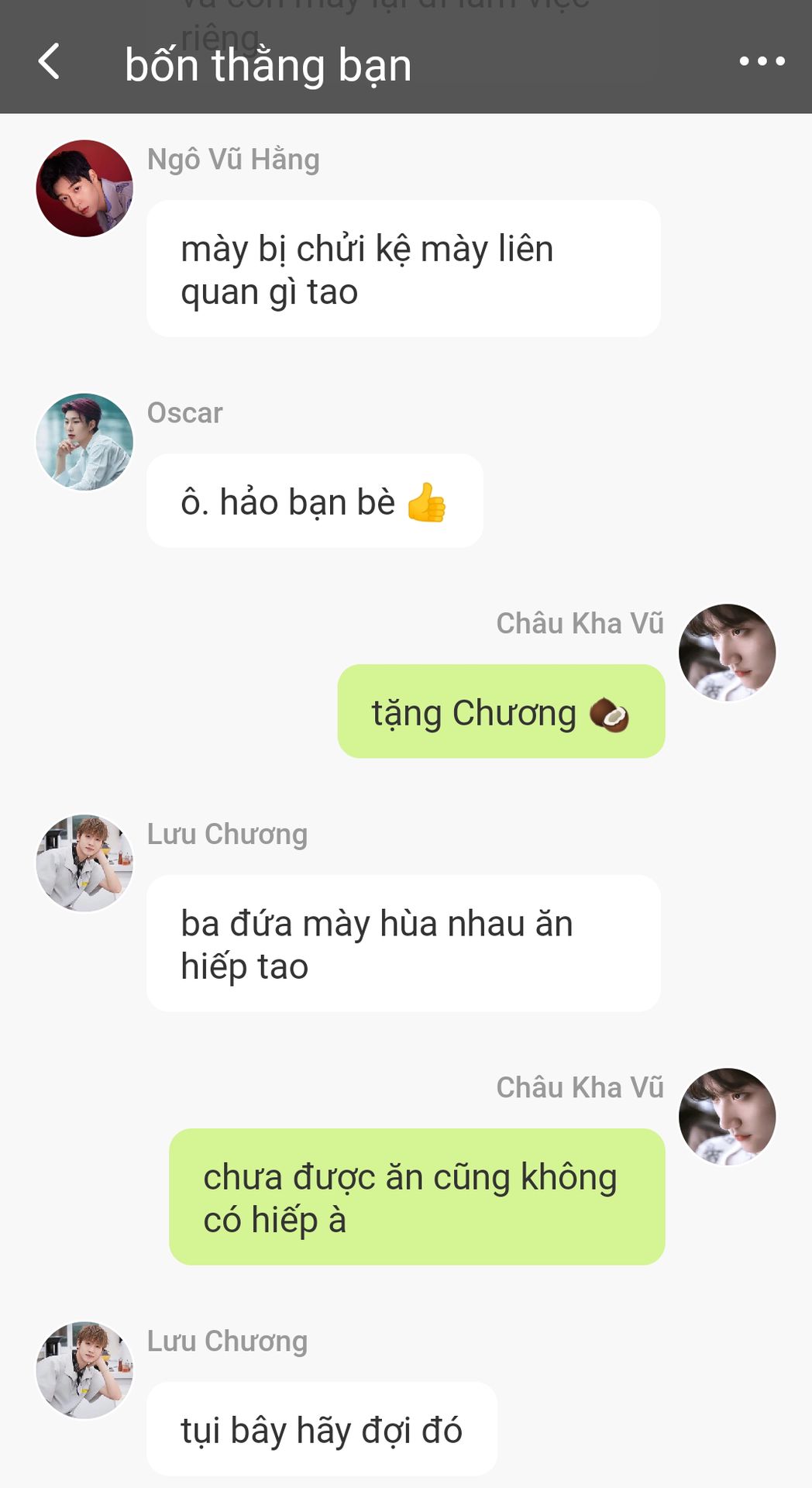Open Ngô Vũ Hằng's profile picture

point(84,188)
